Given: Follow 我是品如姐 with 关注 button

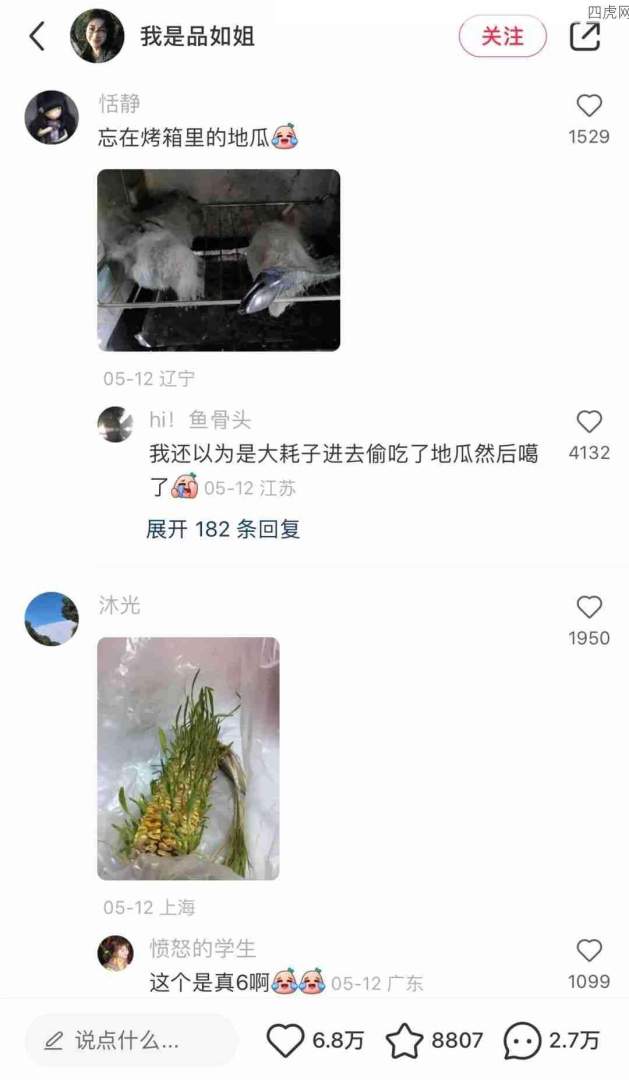Looking at the screenshot, I should [502, 37].
